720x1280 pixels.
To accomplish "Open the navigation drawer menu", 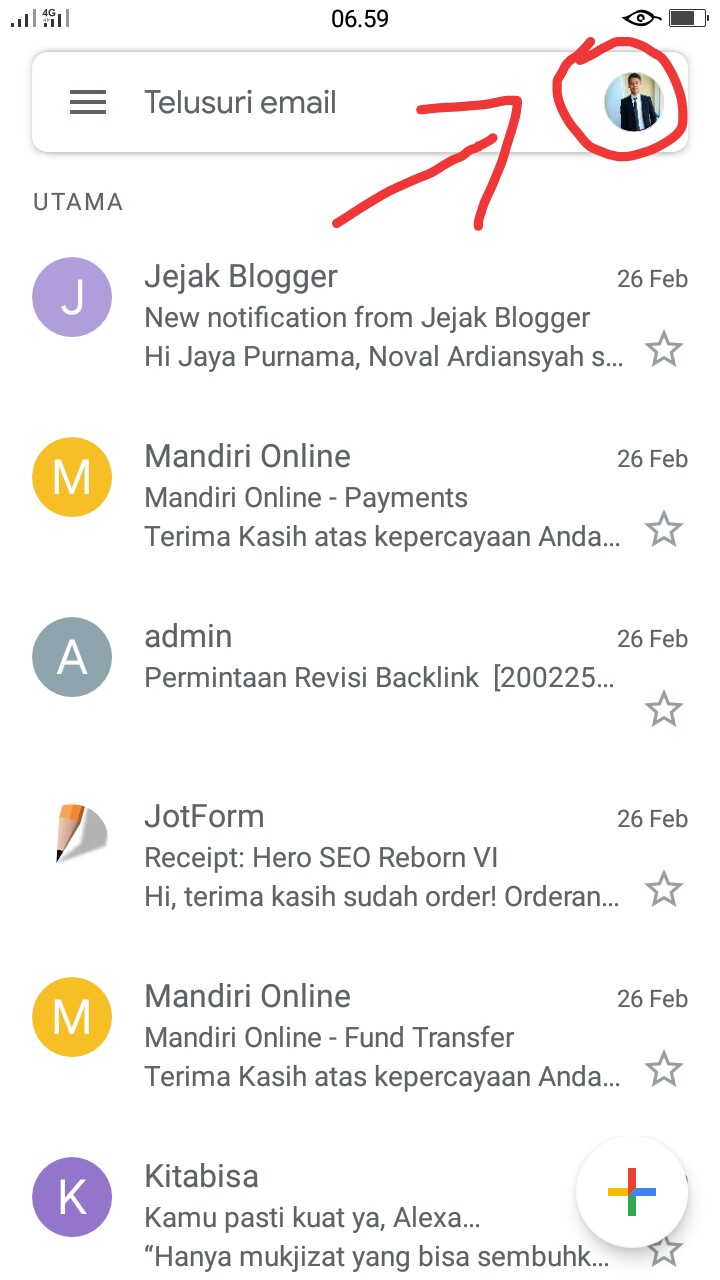I will point(88,102).
